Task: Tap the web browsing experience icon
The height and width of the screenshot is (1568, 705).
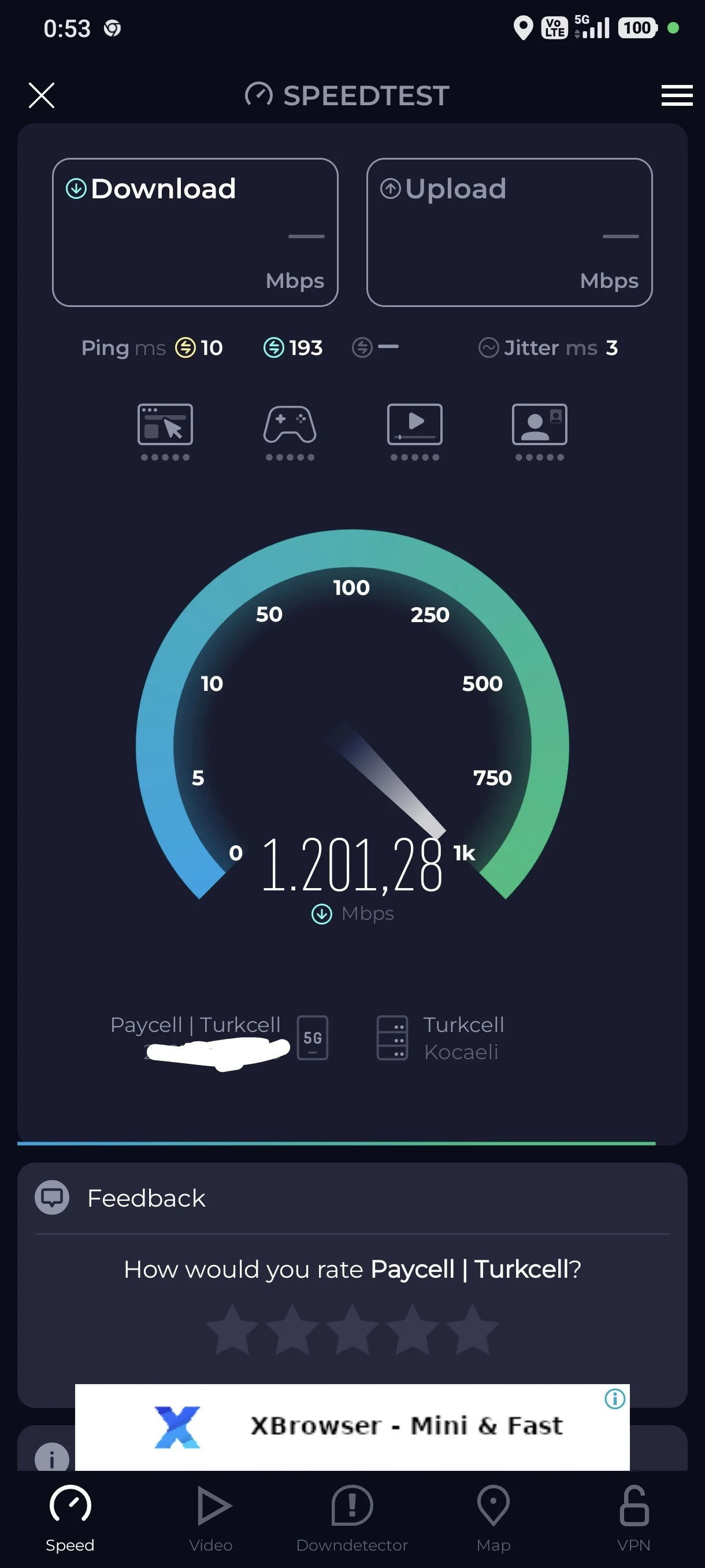Action: click(165, 425)
